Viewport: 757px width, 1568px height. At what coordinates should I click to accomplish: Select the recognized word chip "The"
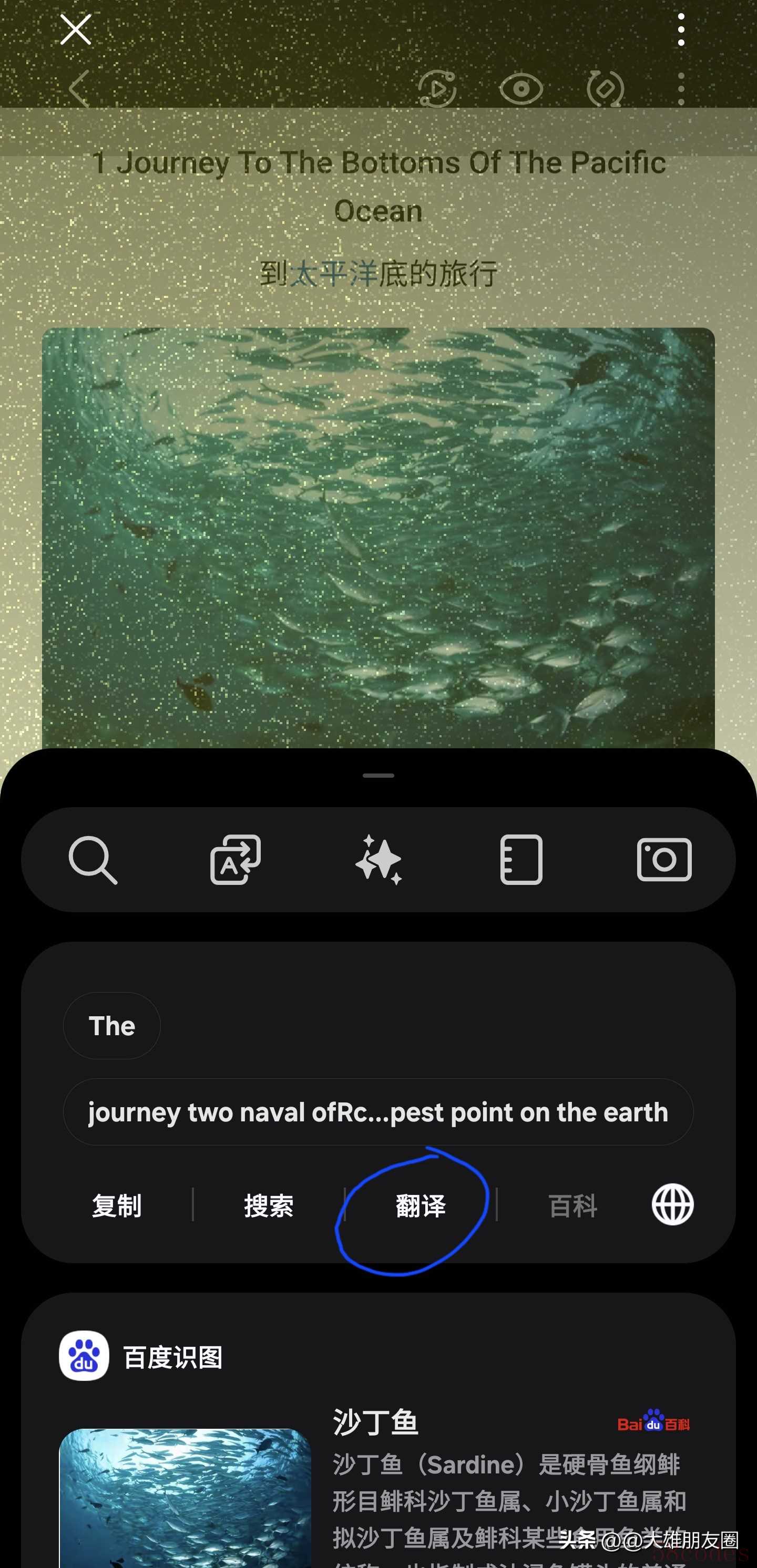pyautogui.click(x=112, y=1026)
